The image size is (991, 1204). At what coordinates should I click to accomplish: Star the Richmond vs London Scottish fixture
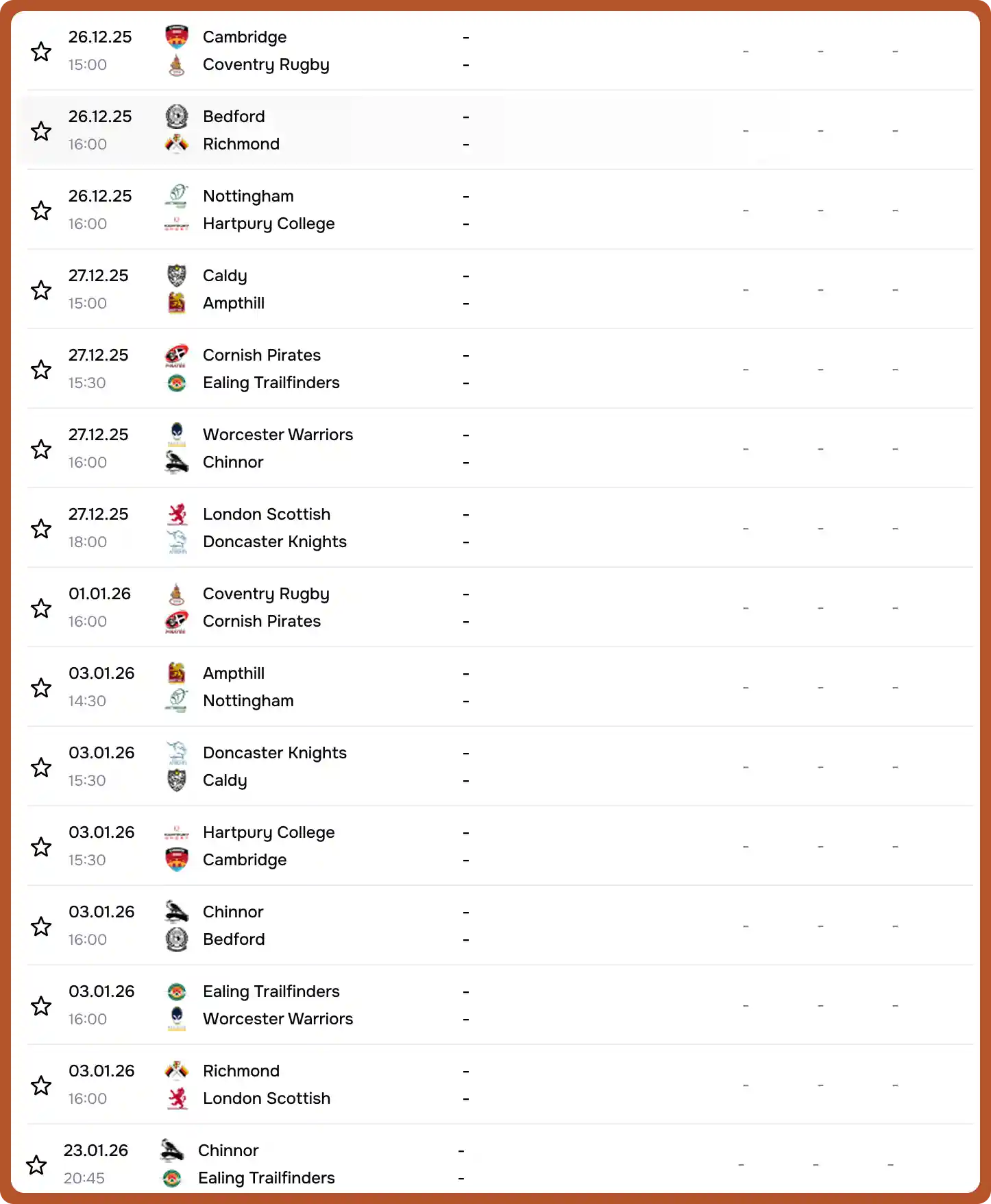pyautogui.click(x=41, y=1085)
